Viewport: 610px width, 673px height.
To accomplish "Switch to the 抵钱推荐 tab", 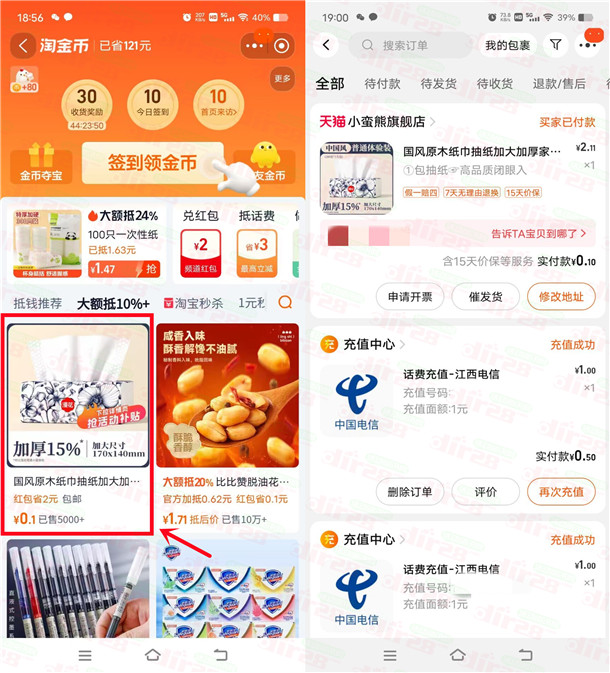I will tap(37, 303).
